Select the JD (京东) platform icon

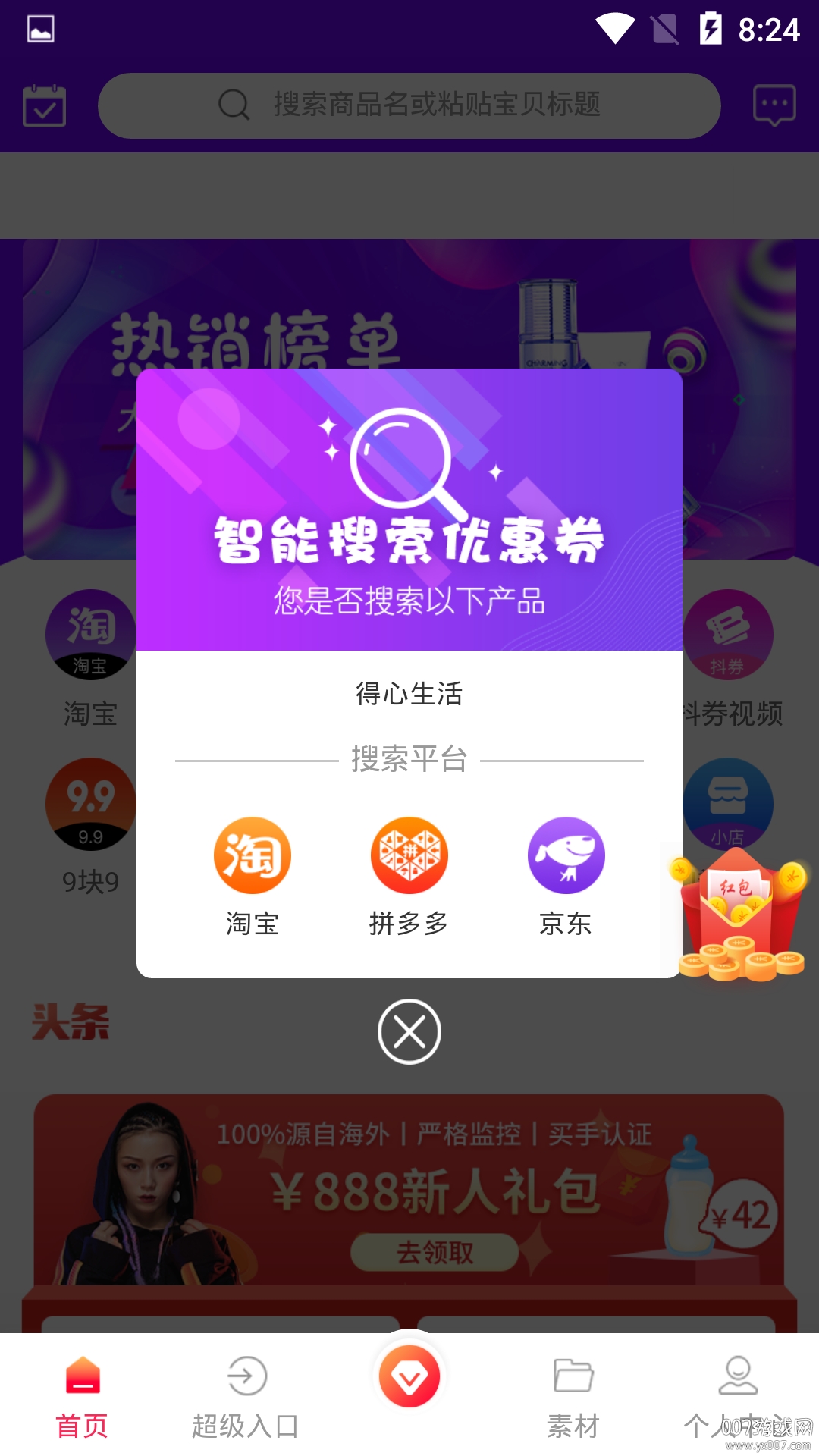coord(565,855)
